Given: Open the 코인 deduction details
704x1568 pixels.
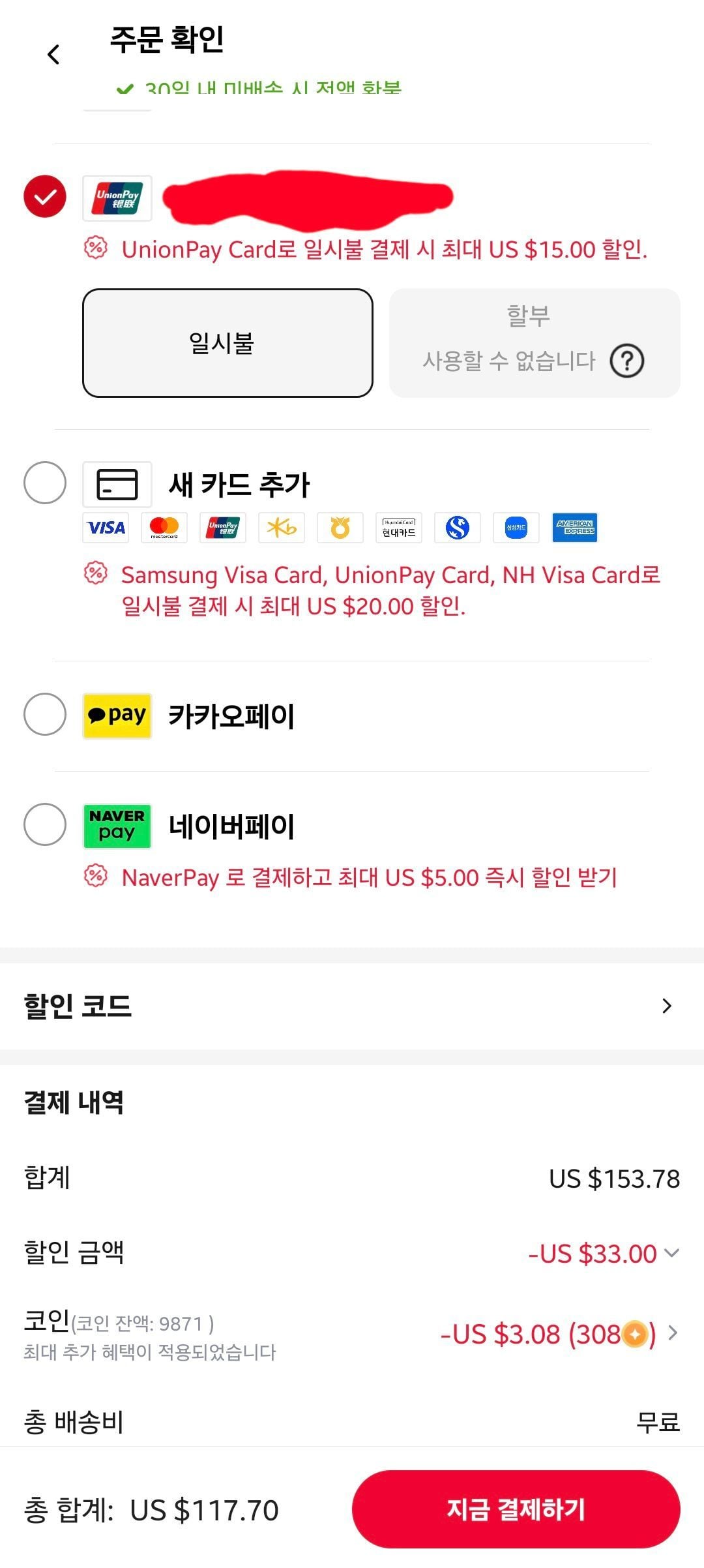Looking at the screenshot, I should tap(674, 1333).
